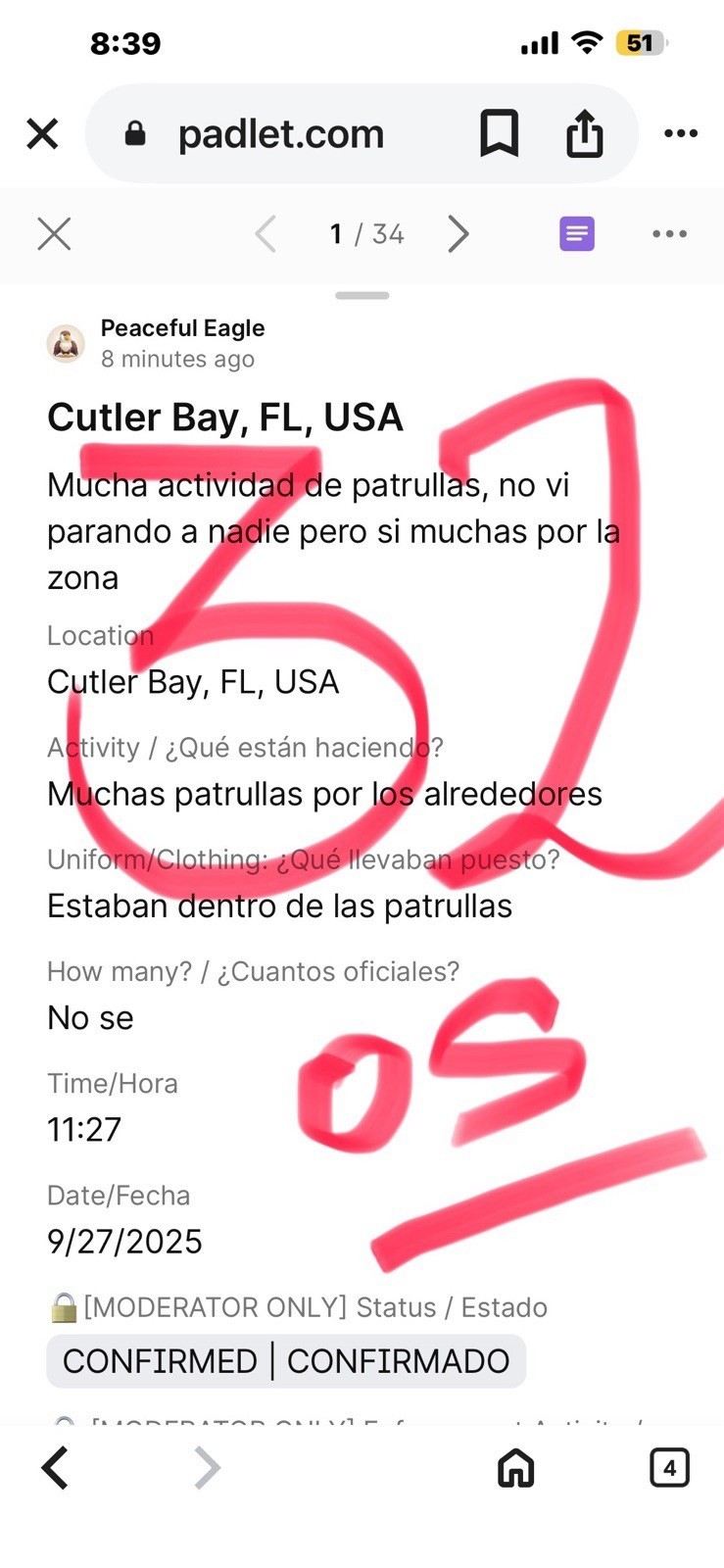
Task: Go to the browser home page
Action: (516, 1468)
